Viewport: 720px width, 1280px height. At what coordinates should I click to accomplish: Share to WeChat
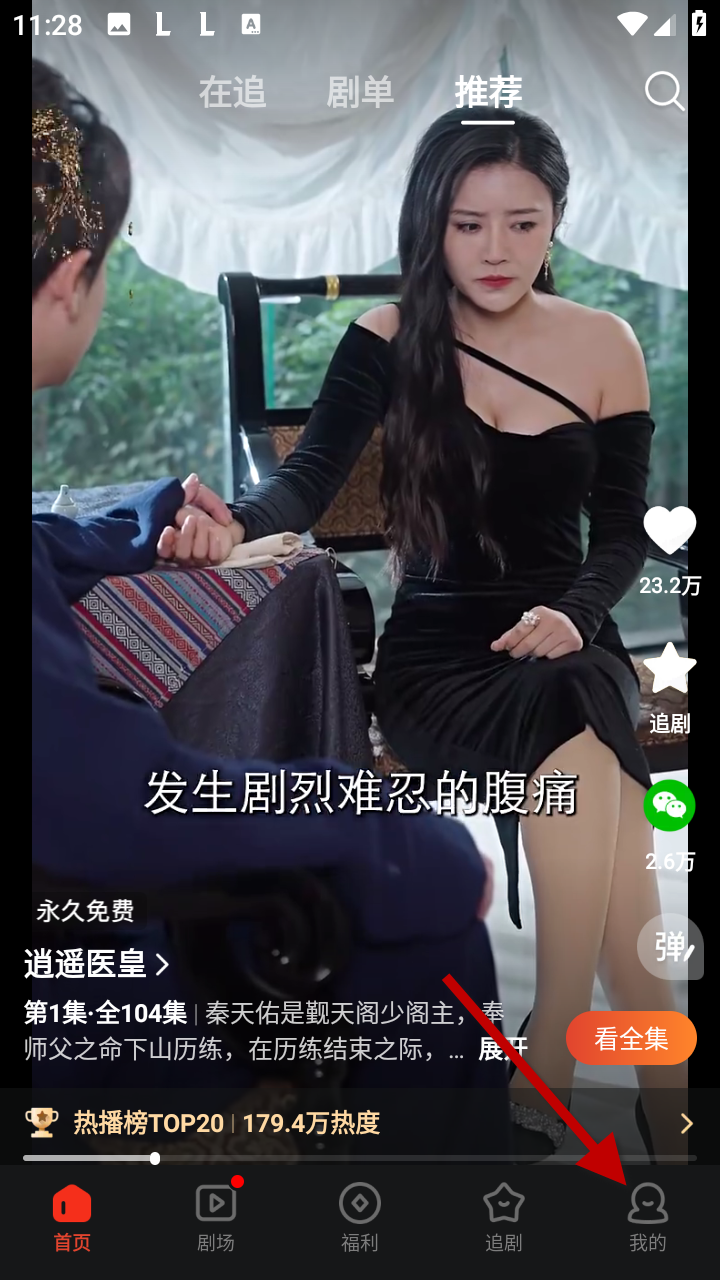tap(669, 806)
